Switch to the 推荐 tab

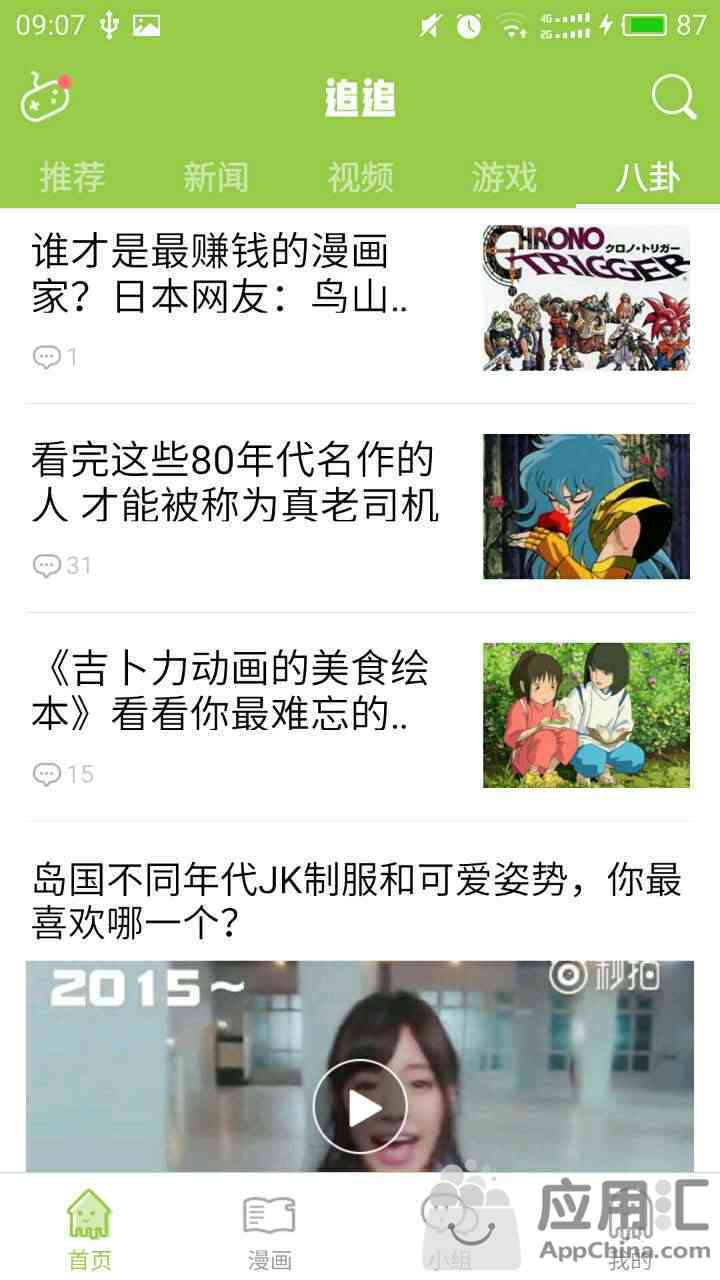pos(72,177)
